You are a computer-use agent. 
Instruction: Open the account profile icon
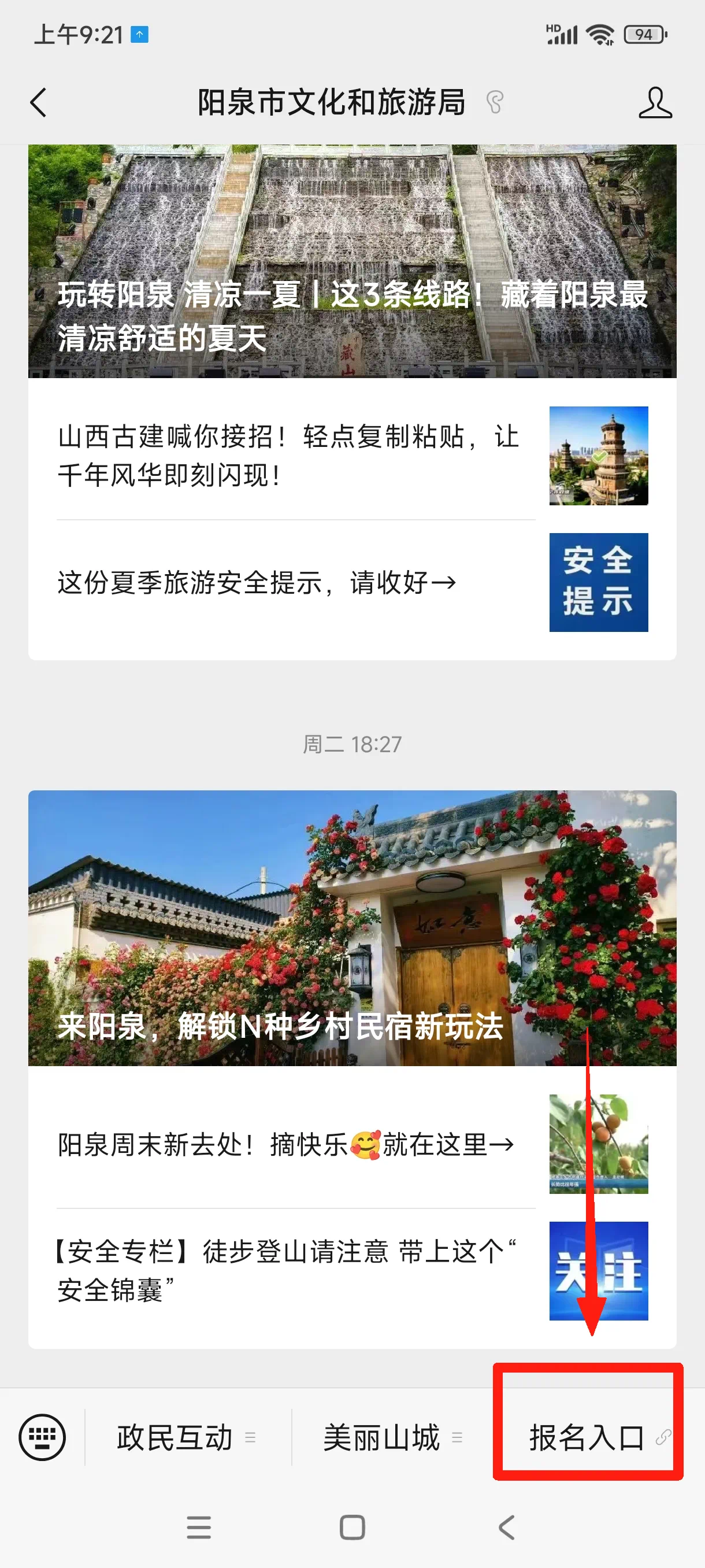(x=655, y=102)
